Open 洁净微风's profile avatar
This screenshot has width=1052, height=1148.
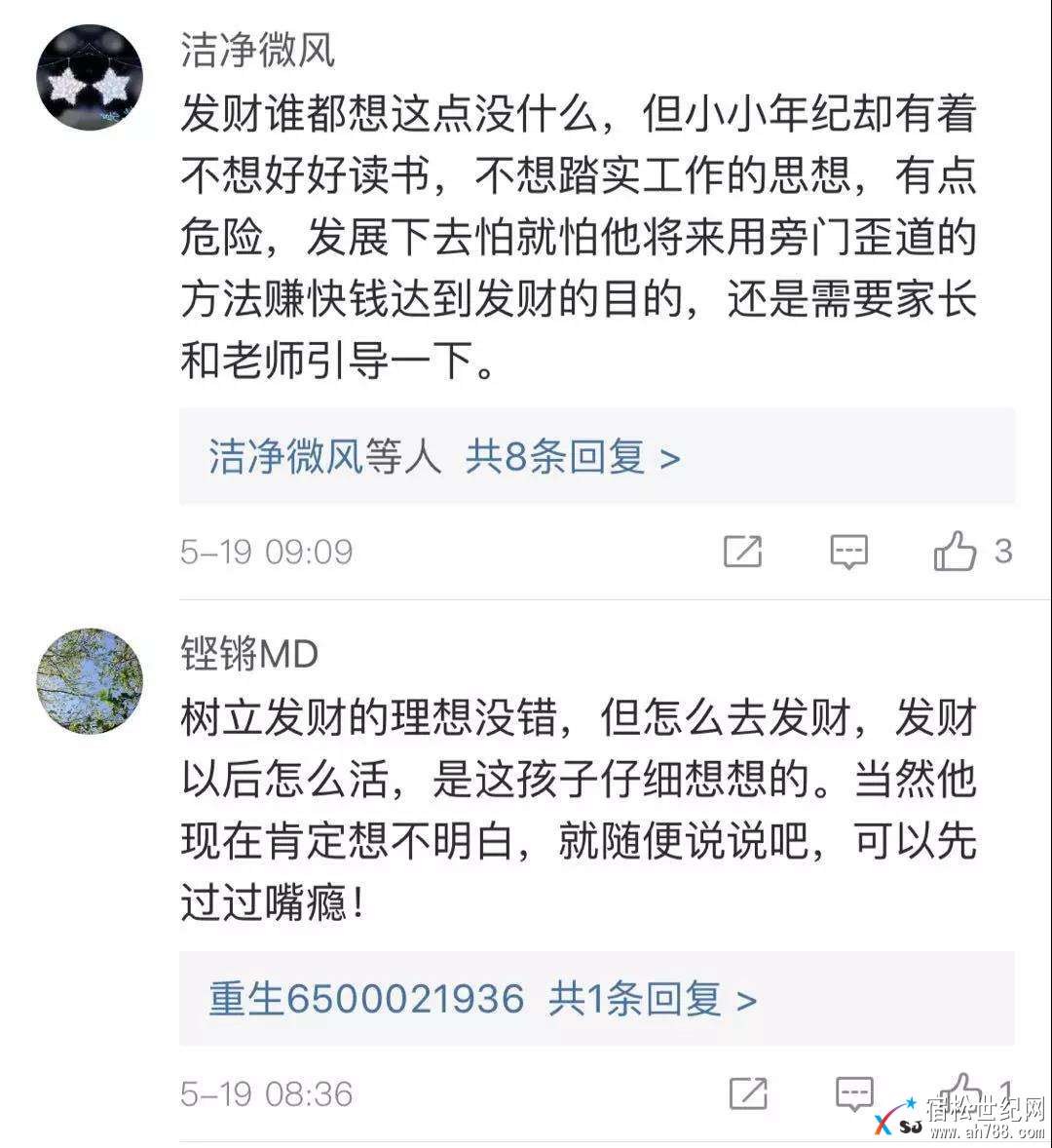click(90, 78)
